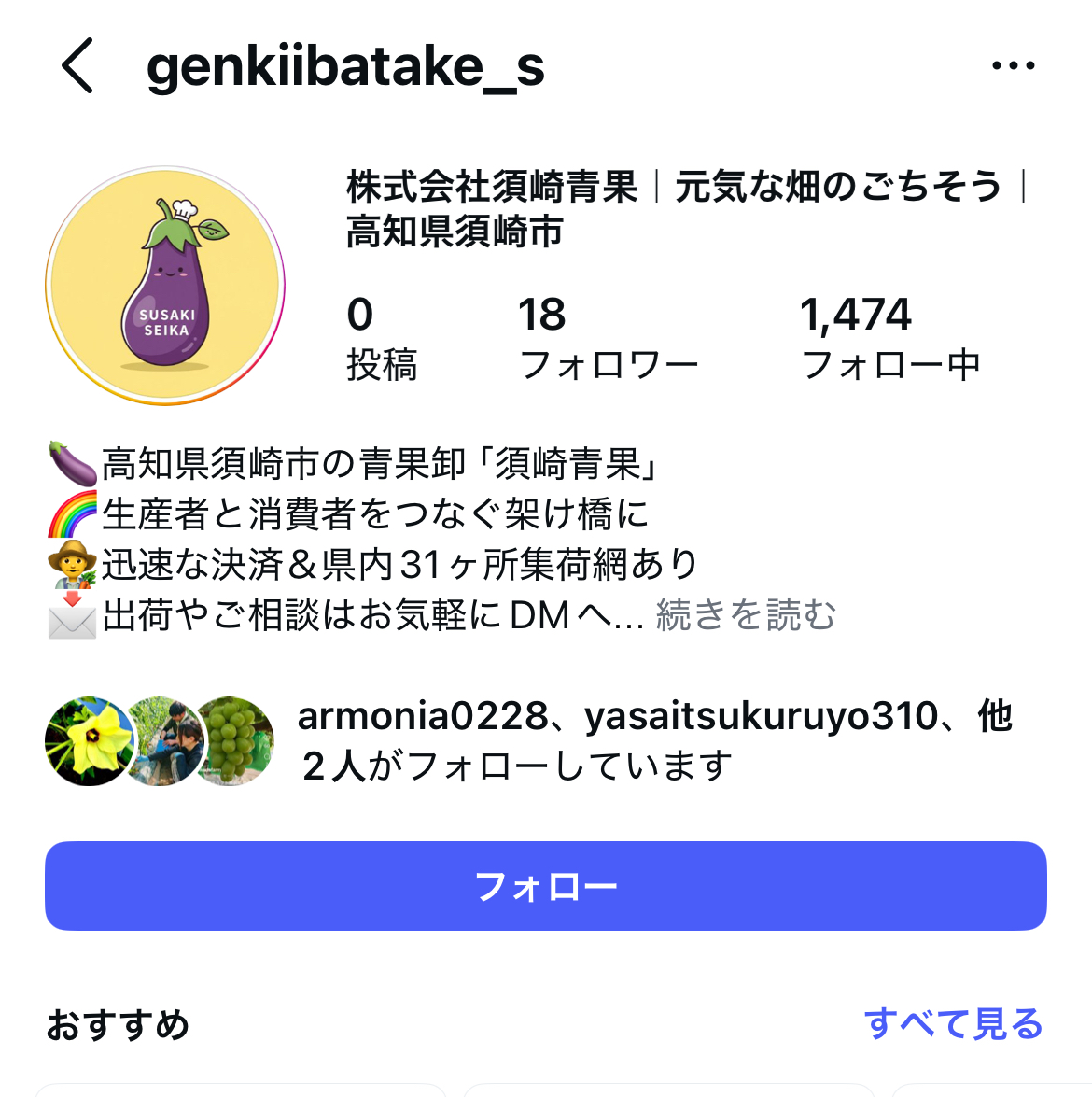Follow this account with the フォロー button
The height and width of the screenshot is (1097, 1092).
[x=546, y=886]
